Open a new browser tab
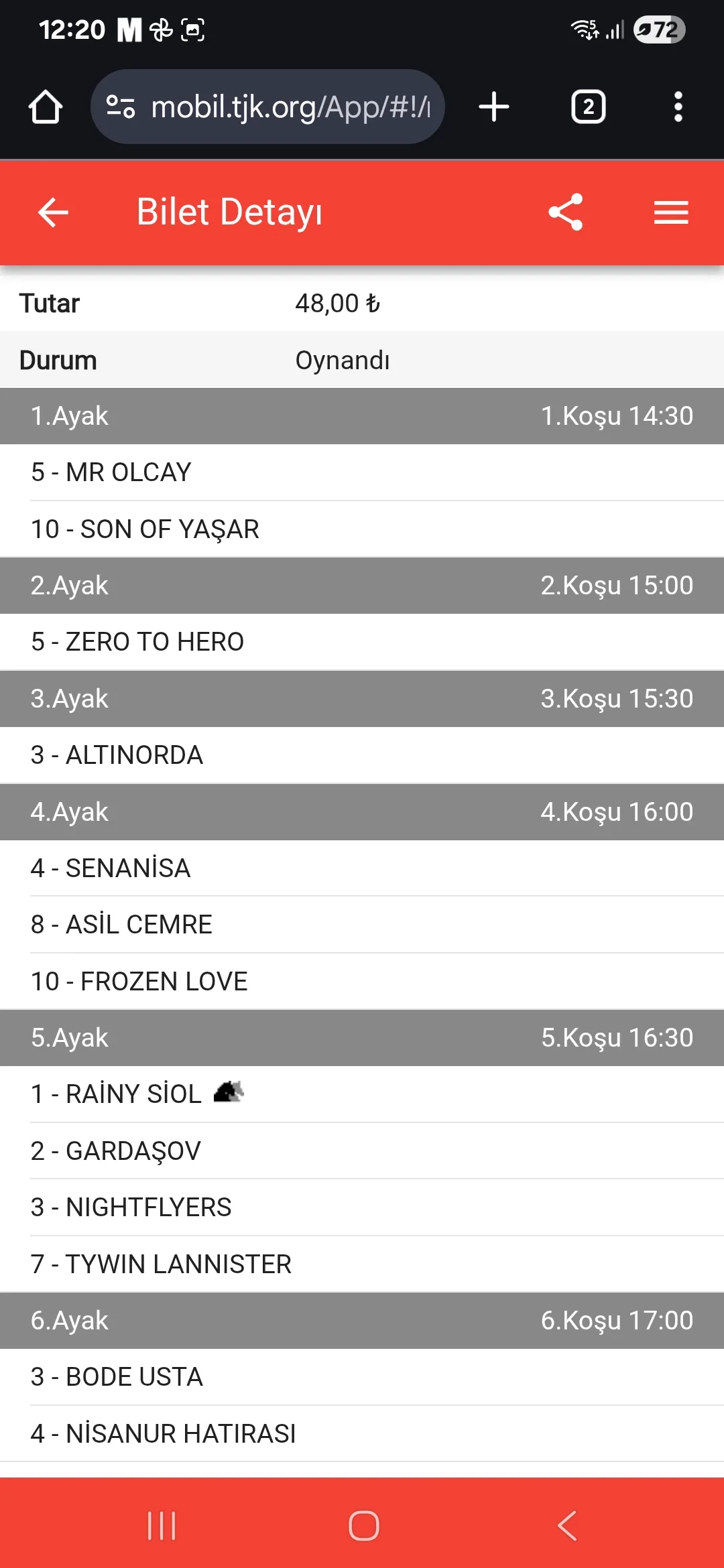The width and height of the screenshot is (724, 1568). [494, 107]
